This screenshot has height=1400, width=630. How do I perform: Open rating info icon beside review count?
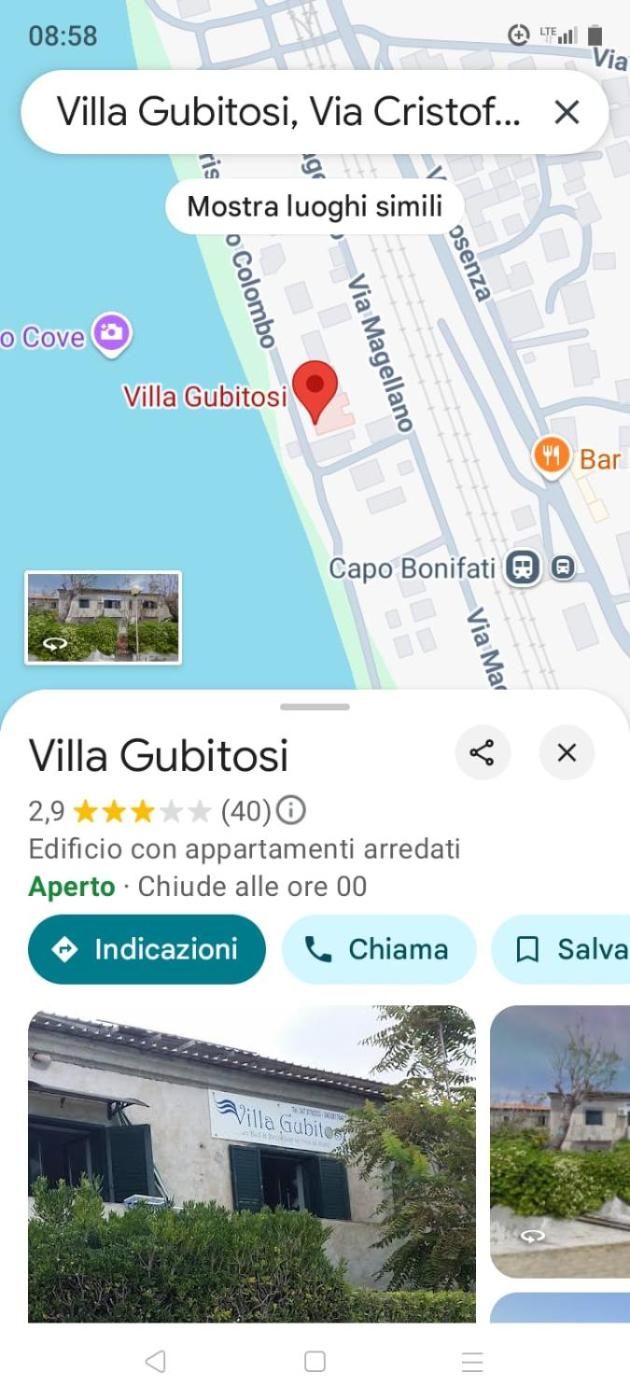[x=291, y=810]
